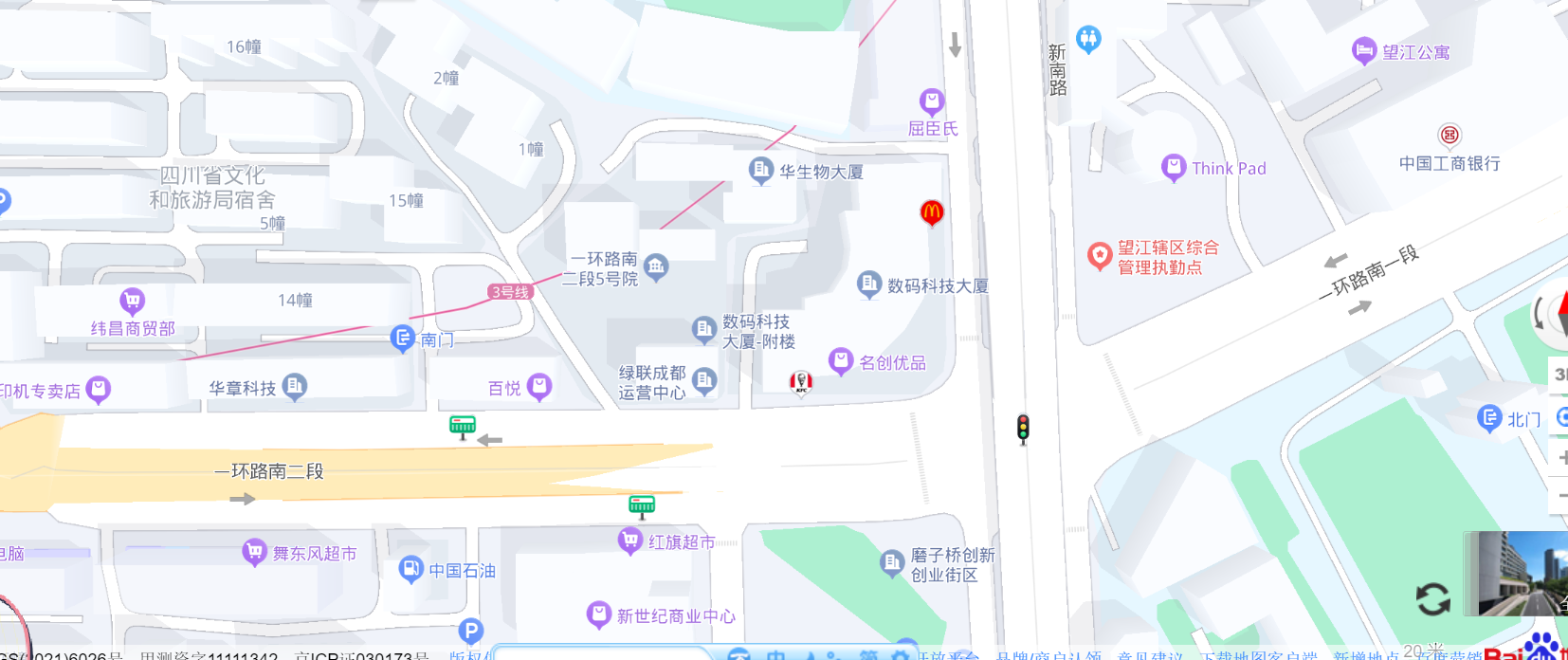This screenshot has width=1568, height=660.
Task: Tap the 屈臣氏 store marker
Action: click(x=932, y=101)
